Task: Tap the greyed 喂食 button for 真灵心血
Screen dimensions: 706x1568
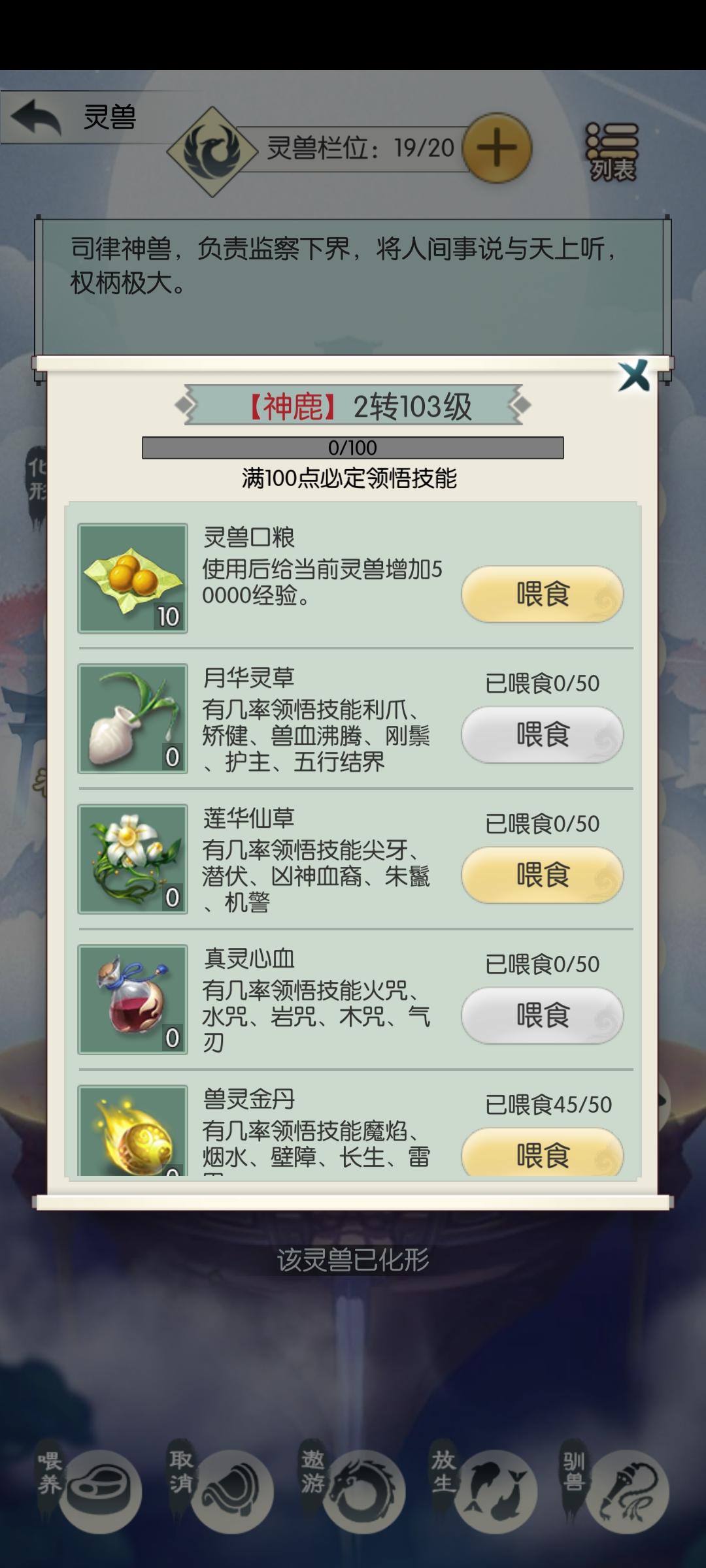Action: tap(541, 1013)
